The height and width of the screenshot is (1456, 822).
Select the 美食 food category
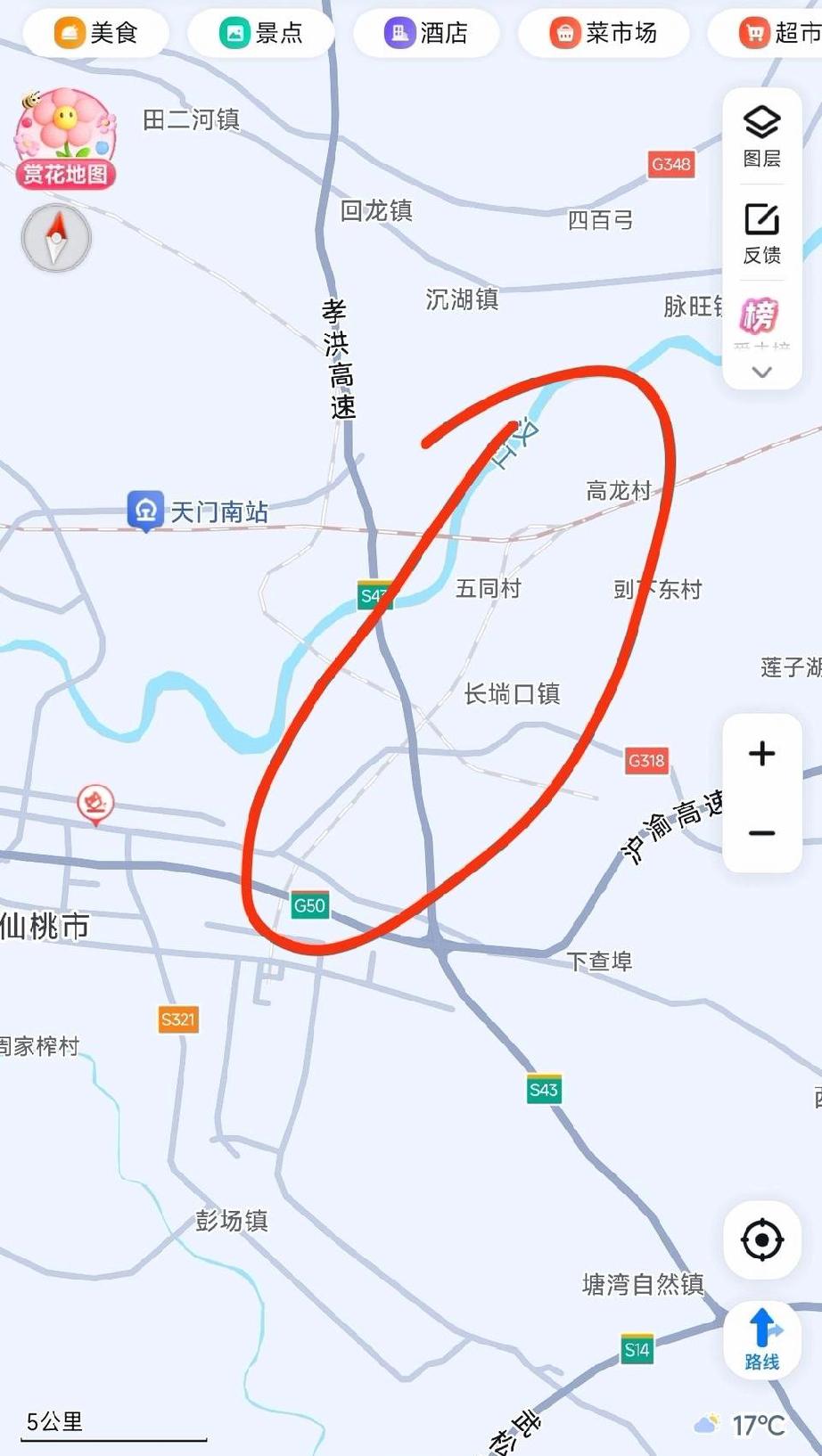[94, 33]
